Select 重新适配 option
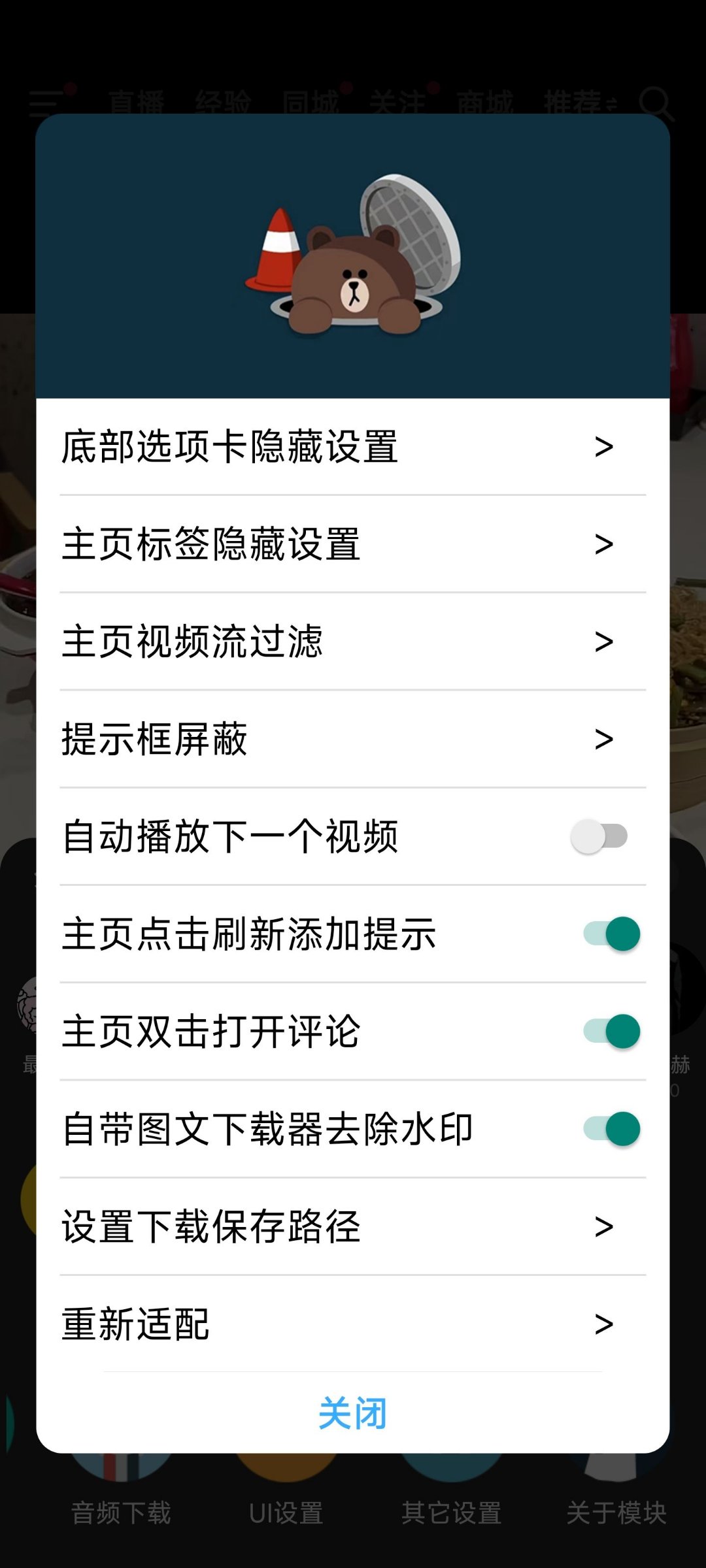 coord(353,1324)
